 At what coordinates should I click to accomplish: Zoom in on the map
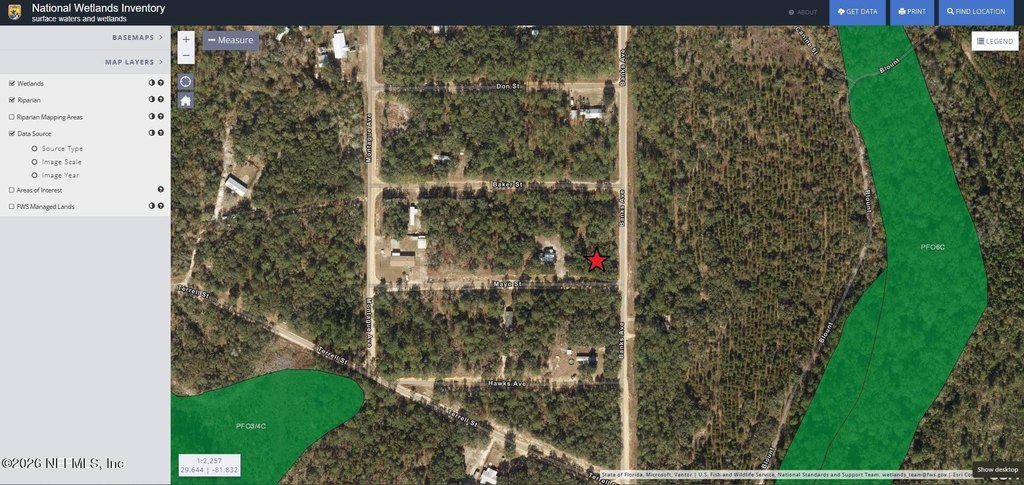pyautogui.click(x=186, y=39)
